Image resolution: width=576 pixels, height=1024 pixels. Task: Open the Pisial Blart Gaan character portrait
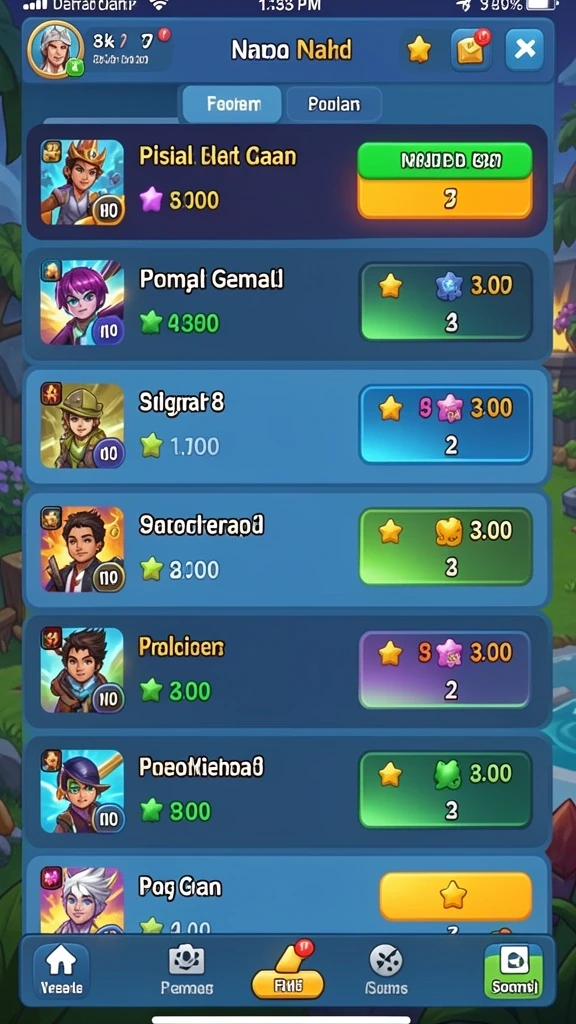click(x=82, y=182)
